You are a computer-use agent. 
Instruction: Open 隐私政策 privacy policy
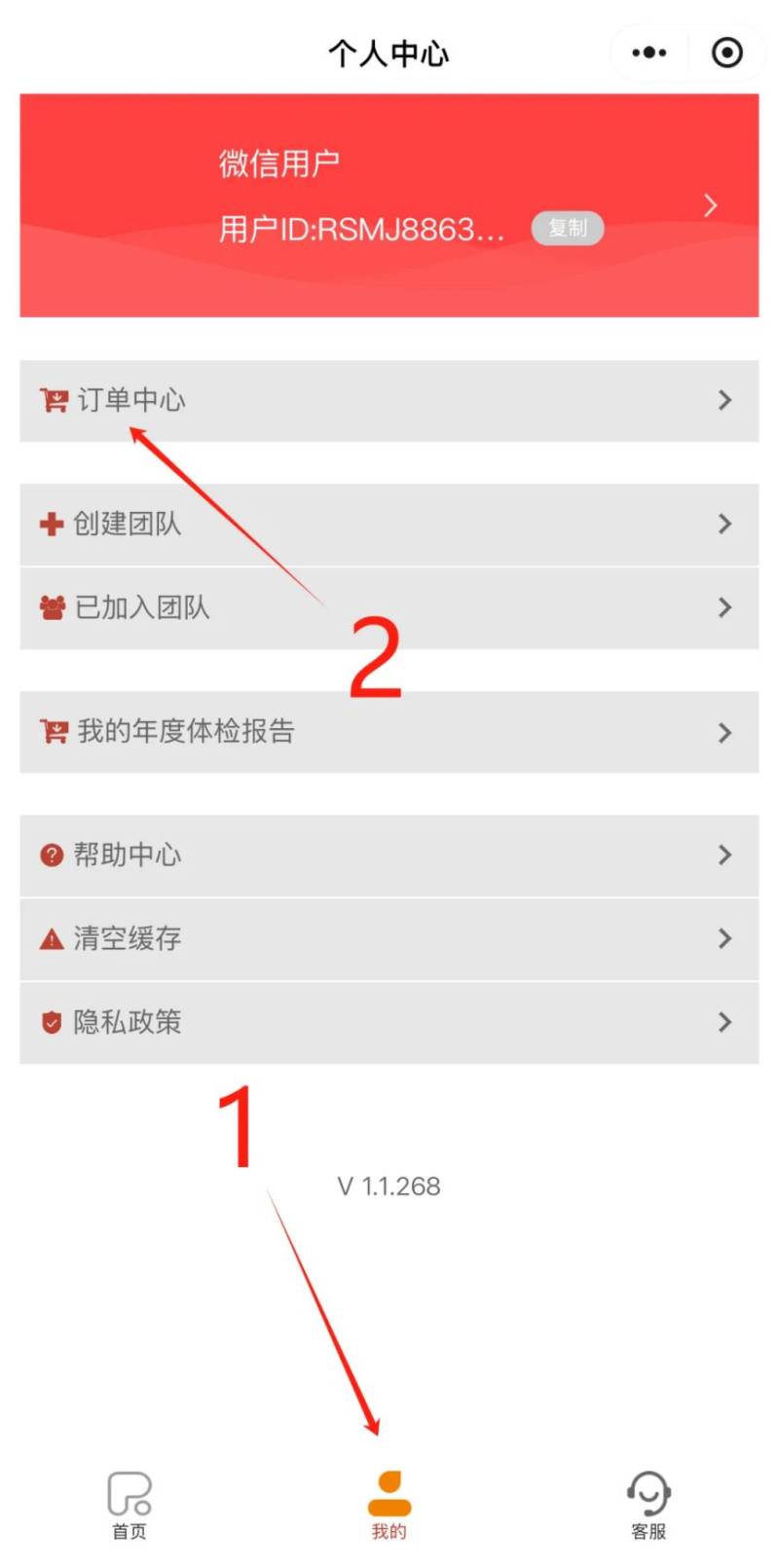point(389,1022)
